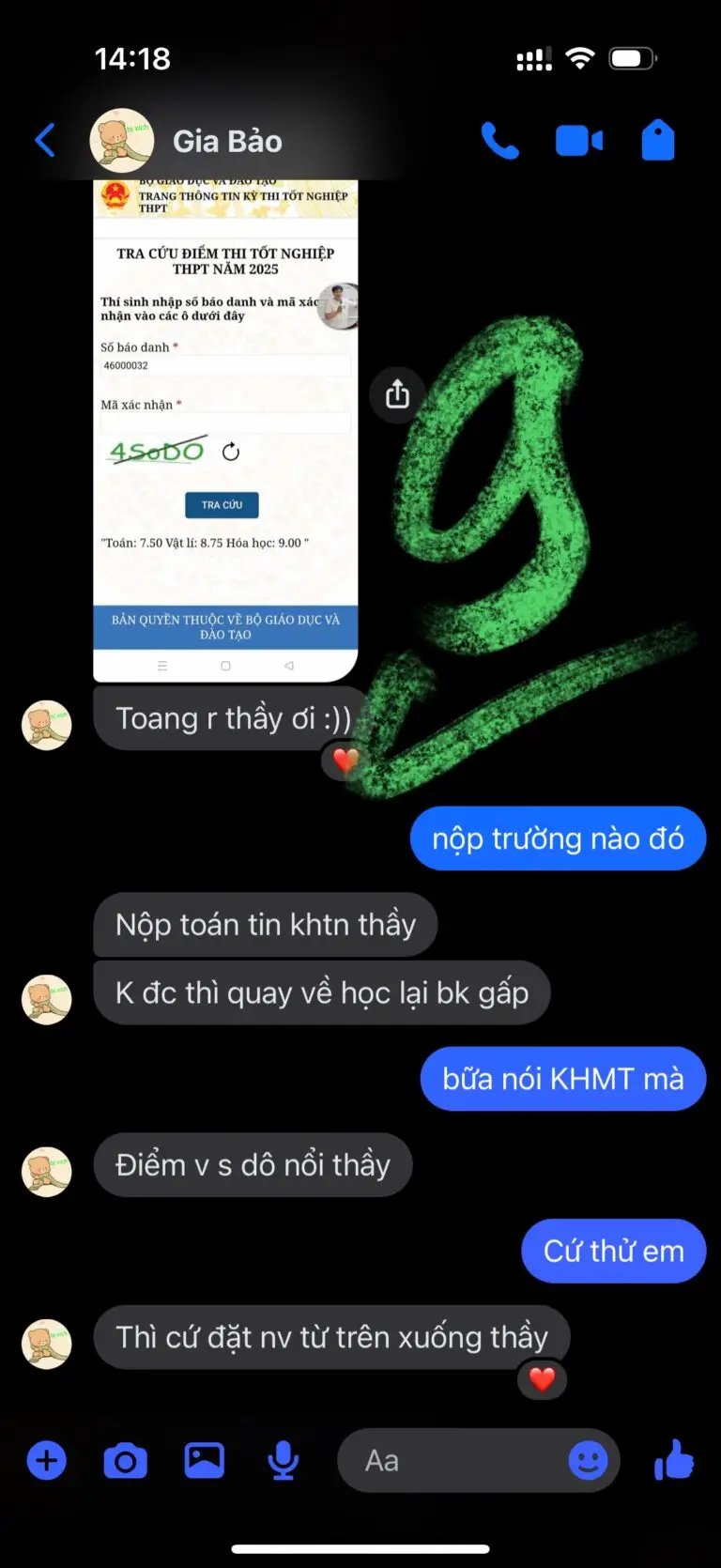The height and width of the screenshot is (1568, 721).
Task: Open the photo gallery picker
Action: click(204, 1461)
